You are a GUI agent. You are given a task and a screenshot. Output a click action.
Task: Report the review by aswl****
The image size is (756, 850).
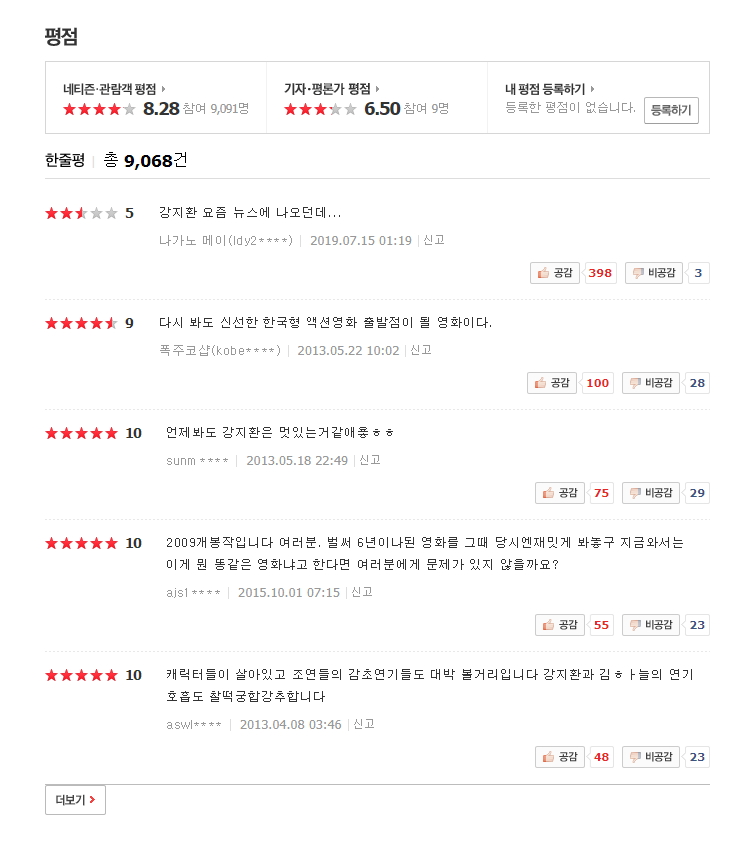coord(364,724)
